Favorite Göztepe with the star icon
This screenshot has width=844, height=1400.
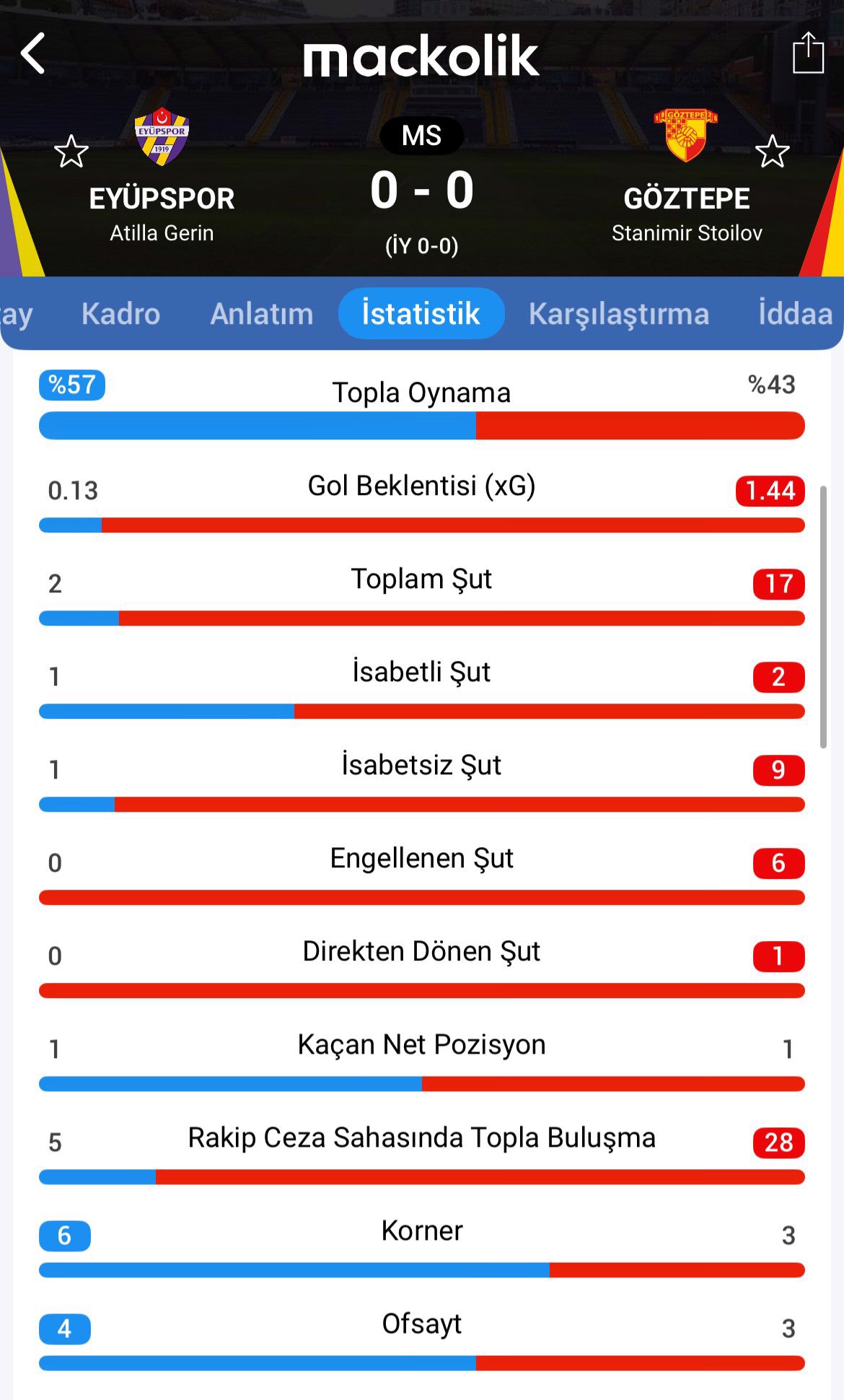pyautogui.click(x=773, y=152)
